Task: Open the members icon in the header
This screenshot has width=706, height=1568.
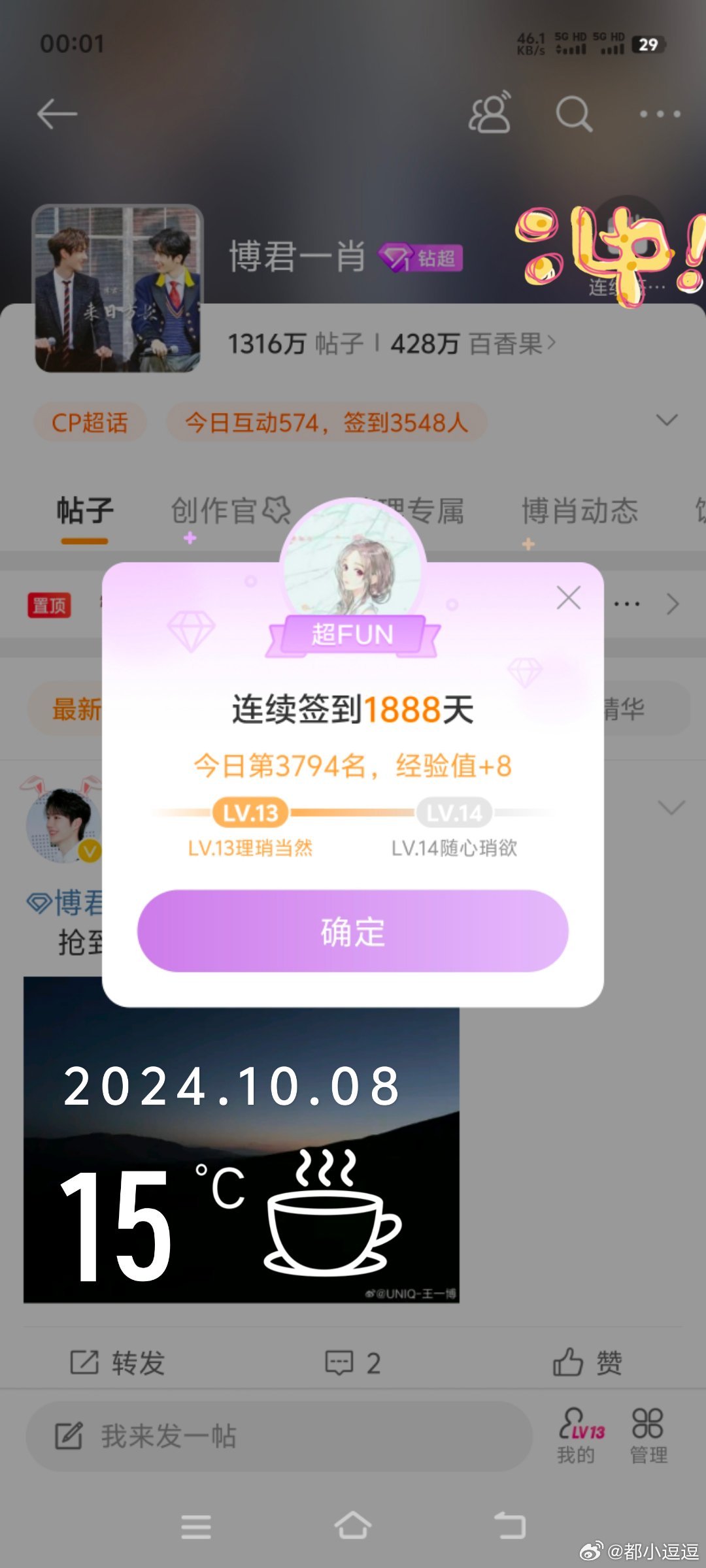Action: tap(490, 113)
